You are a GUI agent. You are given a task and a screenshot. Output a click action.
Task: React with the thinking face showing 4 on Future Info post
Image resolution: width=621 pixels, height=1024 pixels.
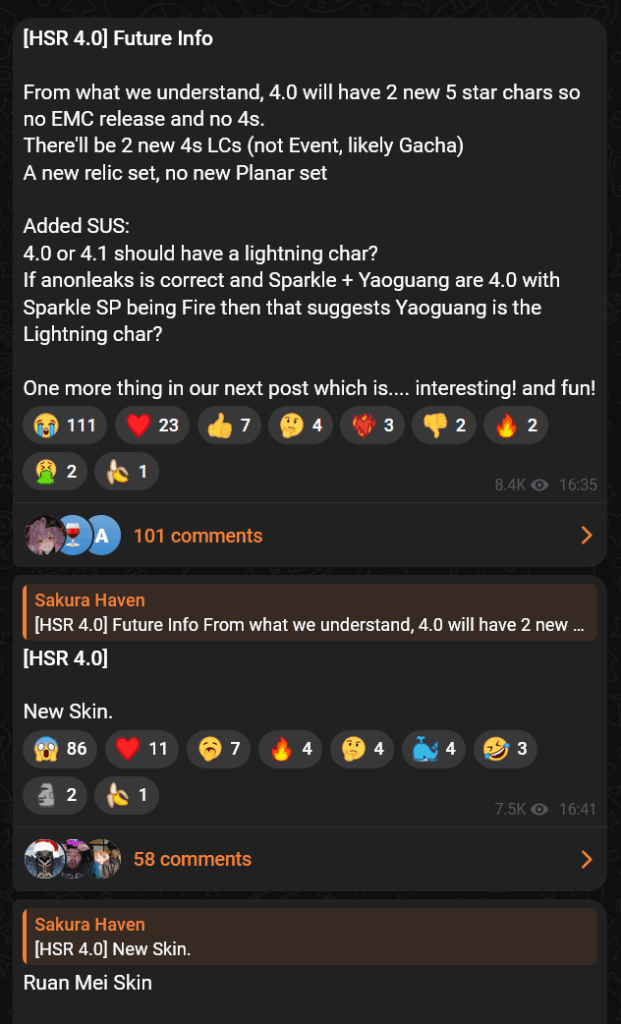(303, 426)
